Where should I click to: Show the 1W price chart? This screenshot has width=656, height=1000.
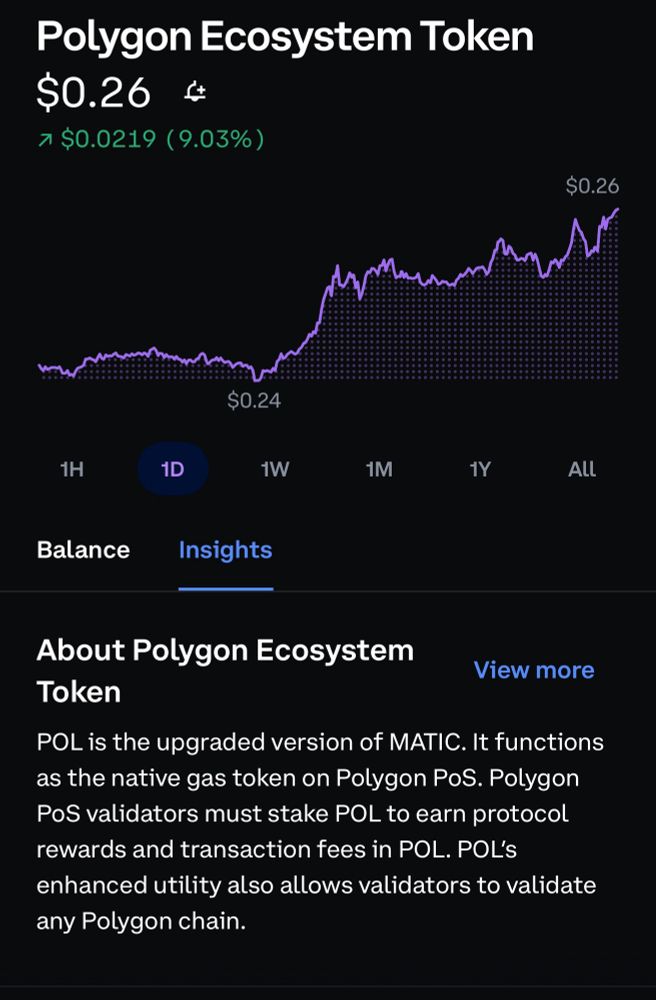point(274,469)
